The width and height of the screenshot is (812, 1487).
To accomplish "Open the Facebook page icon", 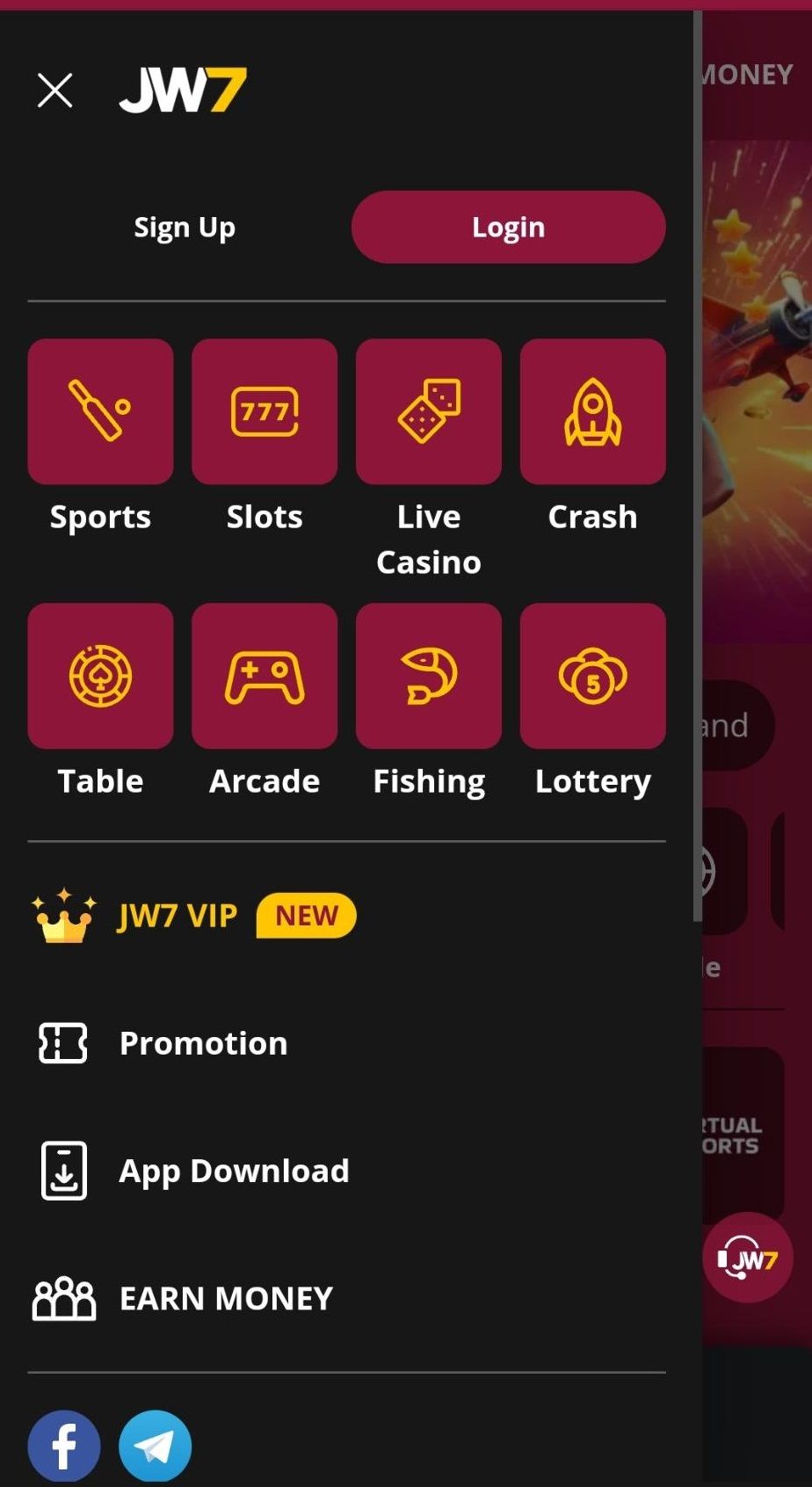I will [x=64, y=1446].
